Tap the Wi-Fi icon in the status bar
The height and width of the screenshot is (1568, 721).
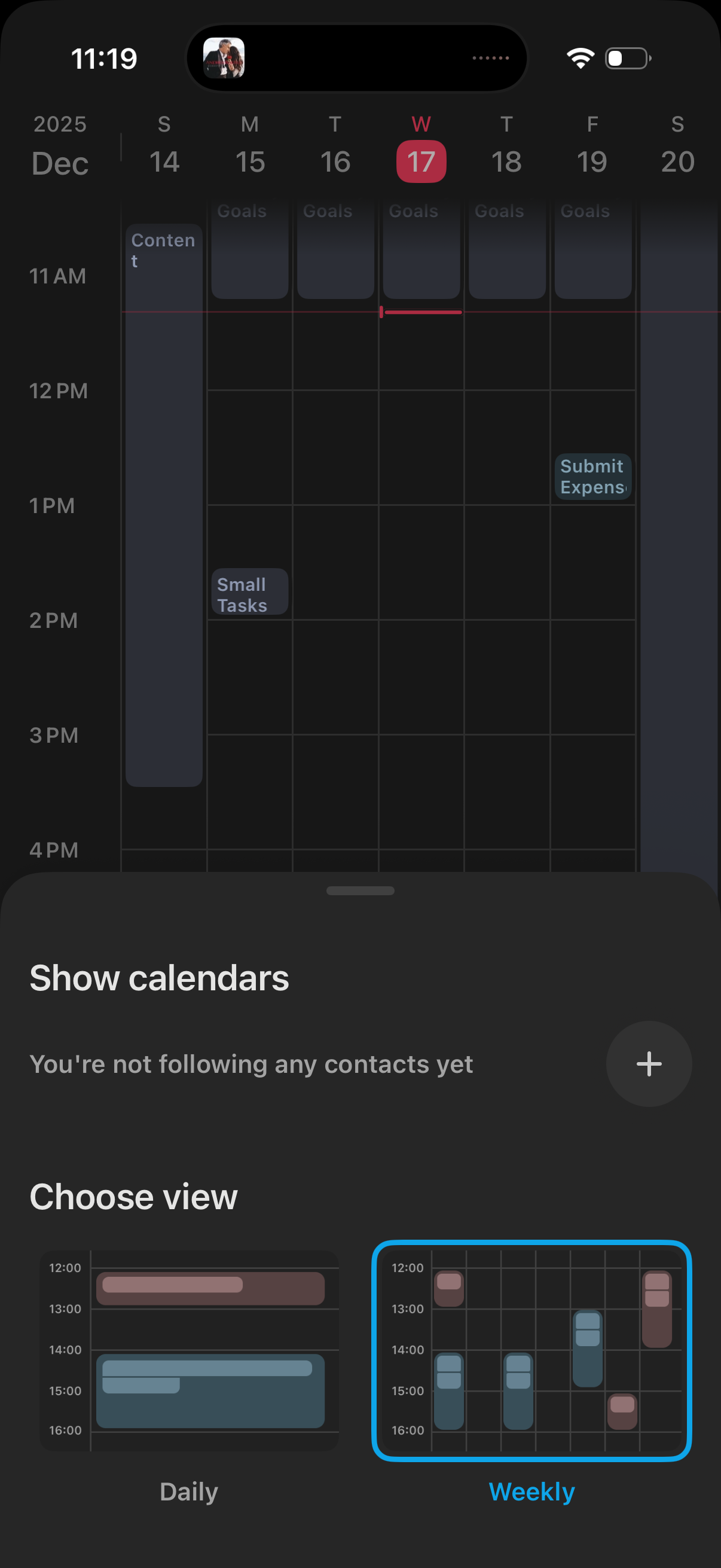[x=579, y=57]
